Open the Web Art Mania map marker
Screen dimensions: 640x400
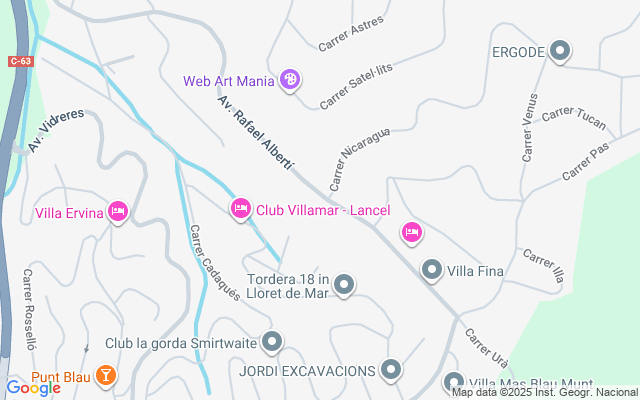(x=289, y=79)
